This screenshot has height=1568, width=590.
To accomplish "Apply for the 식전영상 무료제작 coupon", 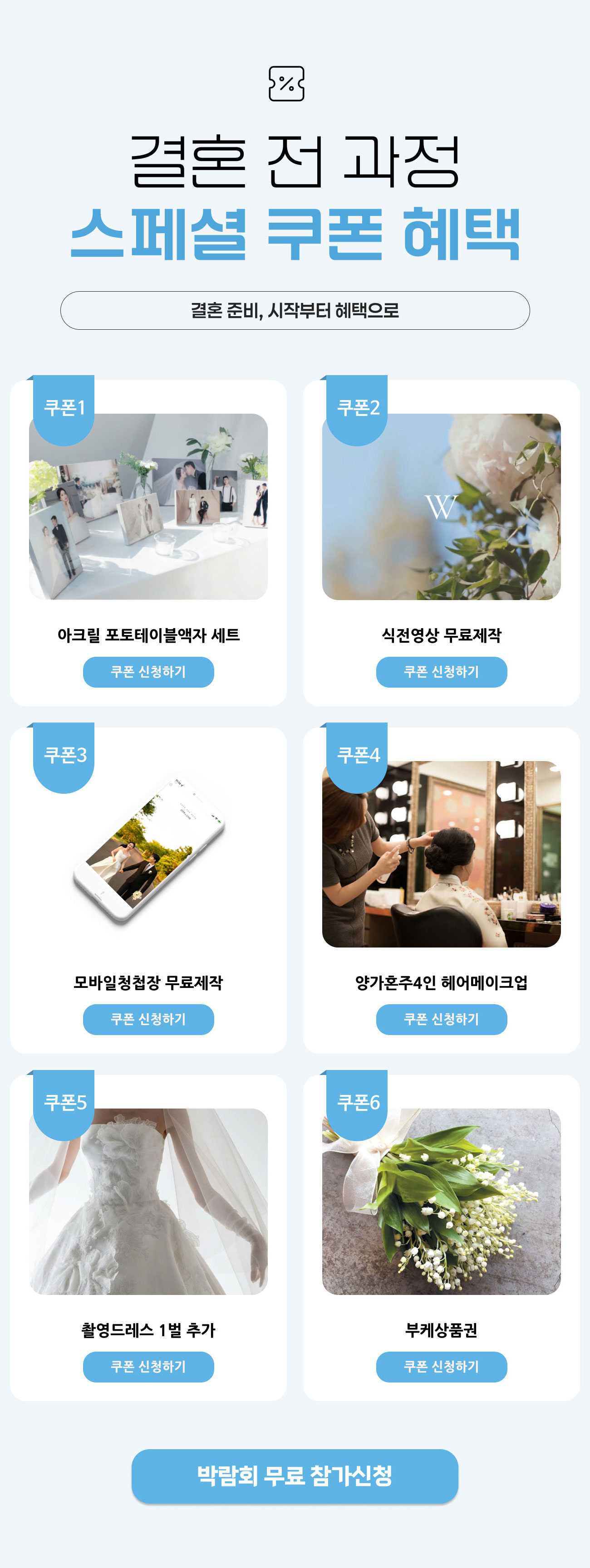I will pyautogui.click(x=441, y=672).
